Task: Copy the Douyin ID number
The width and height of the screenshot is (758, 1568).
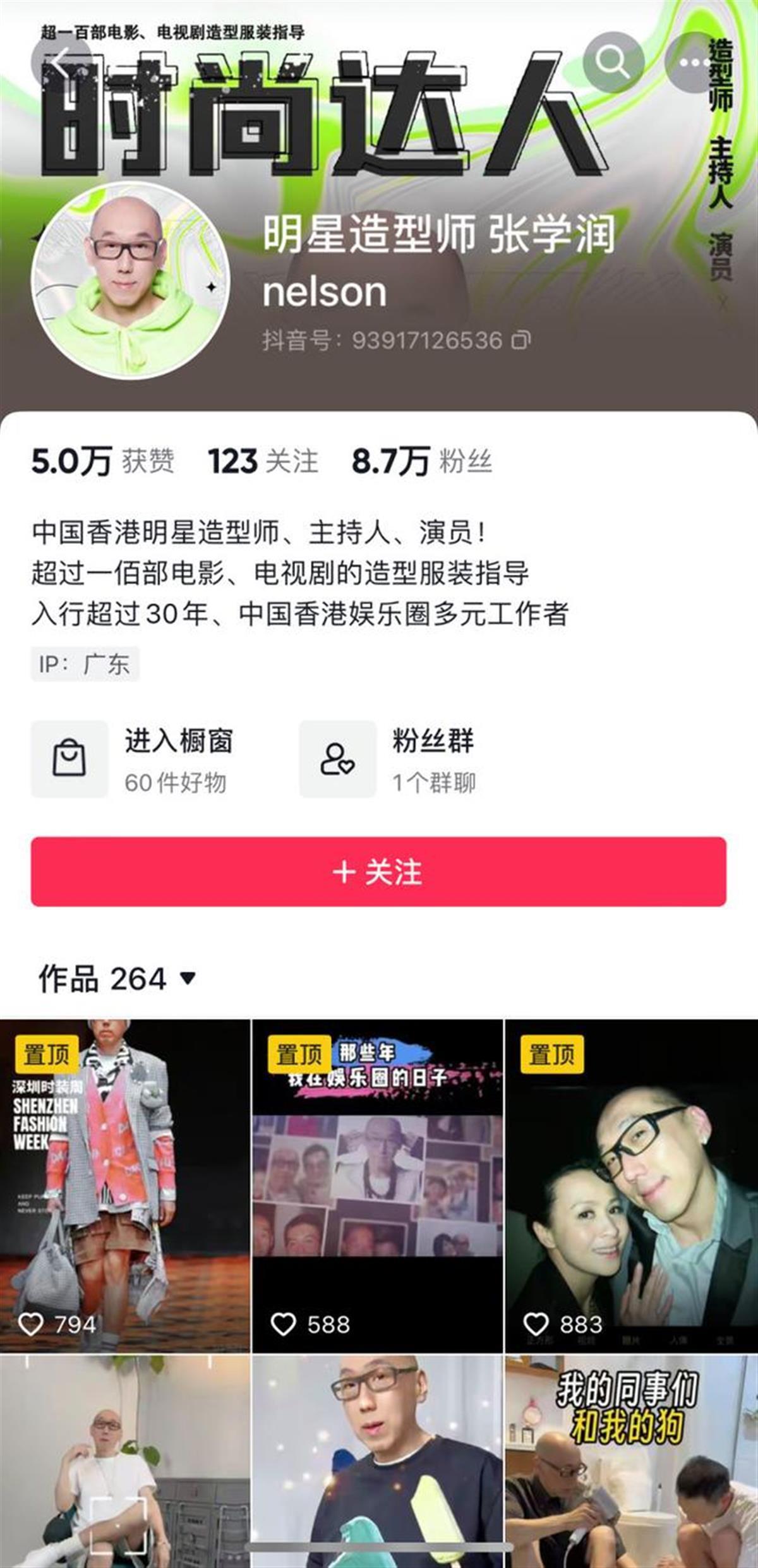Action: coord(522,340)
